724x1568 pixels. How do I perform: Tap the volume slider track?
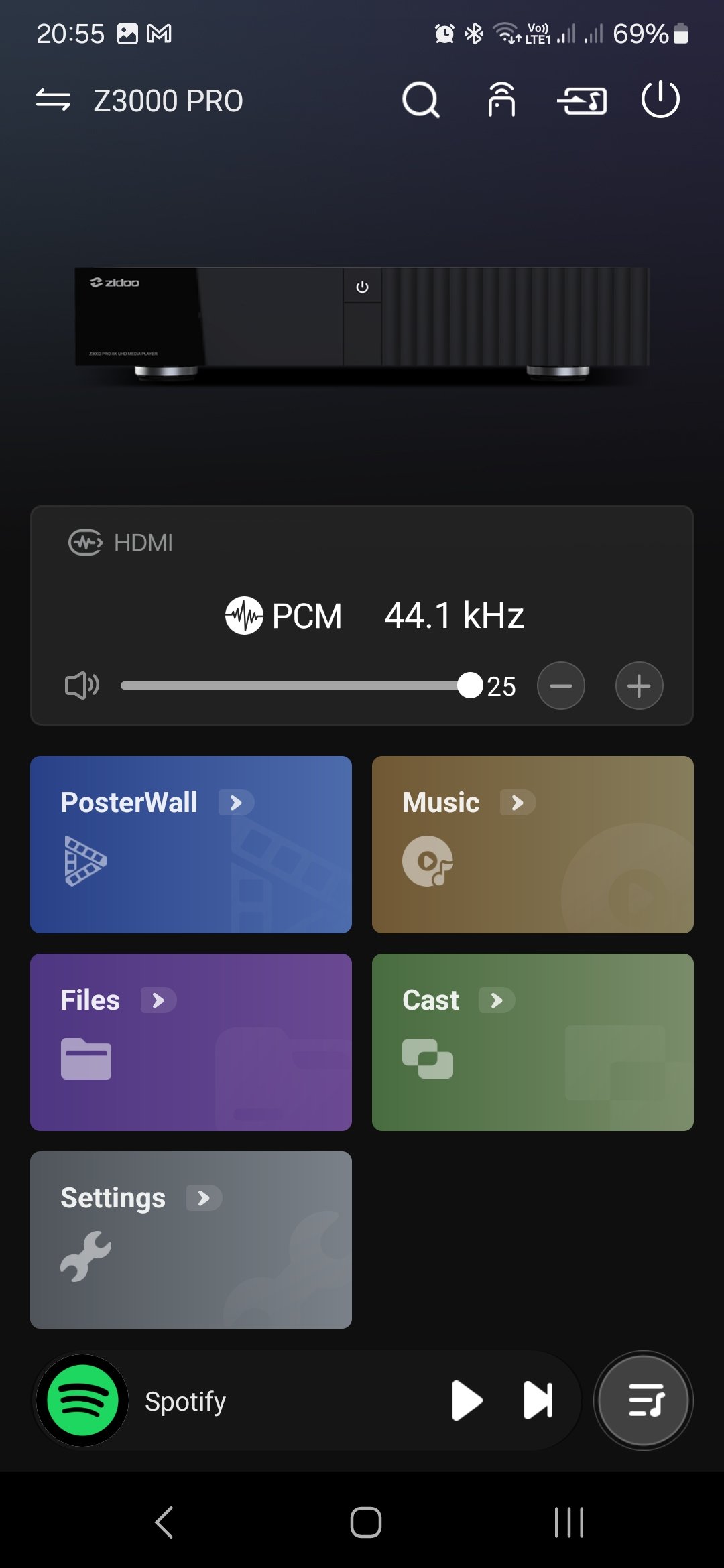click(295, 685)
